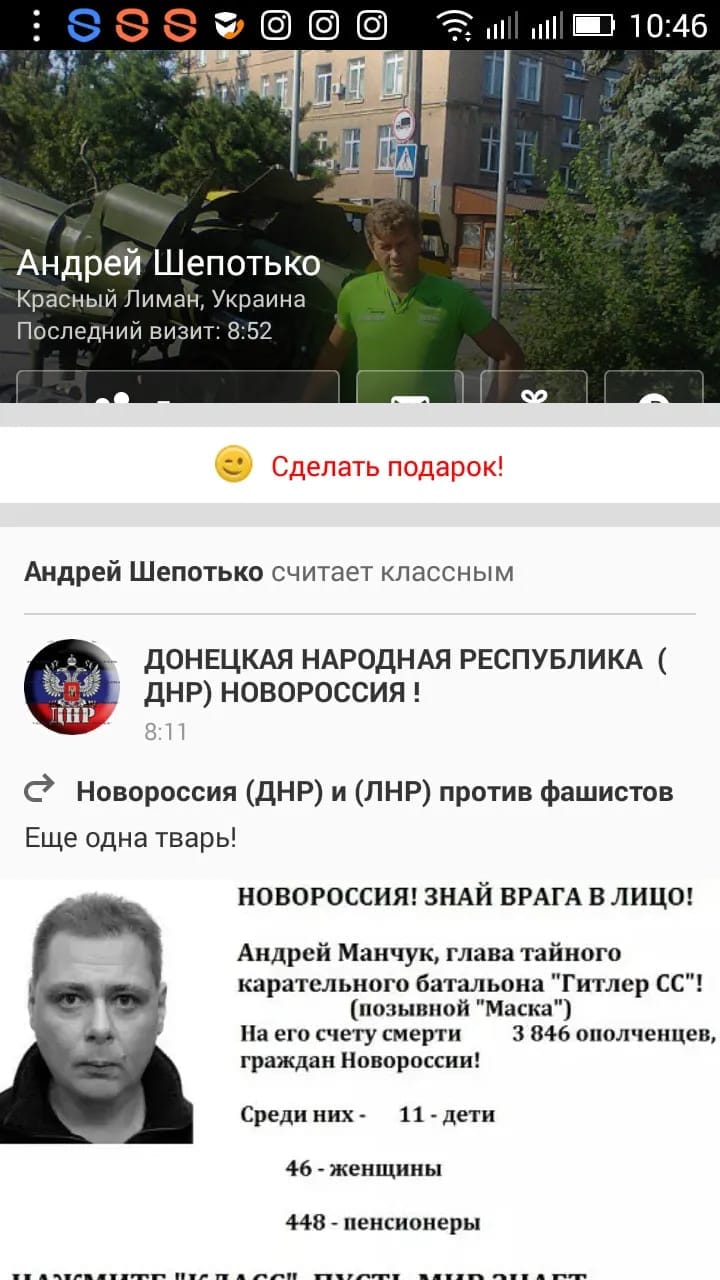Tap the Сделать подарок! banner
The image size is (720, 1280).
pyautogui.click(x=360, y=465)
